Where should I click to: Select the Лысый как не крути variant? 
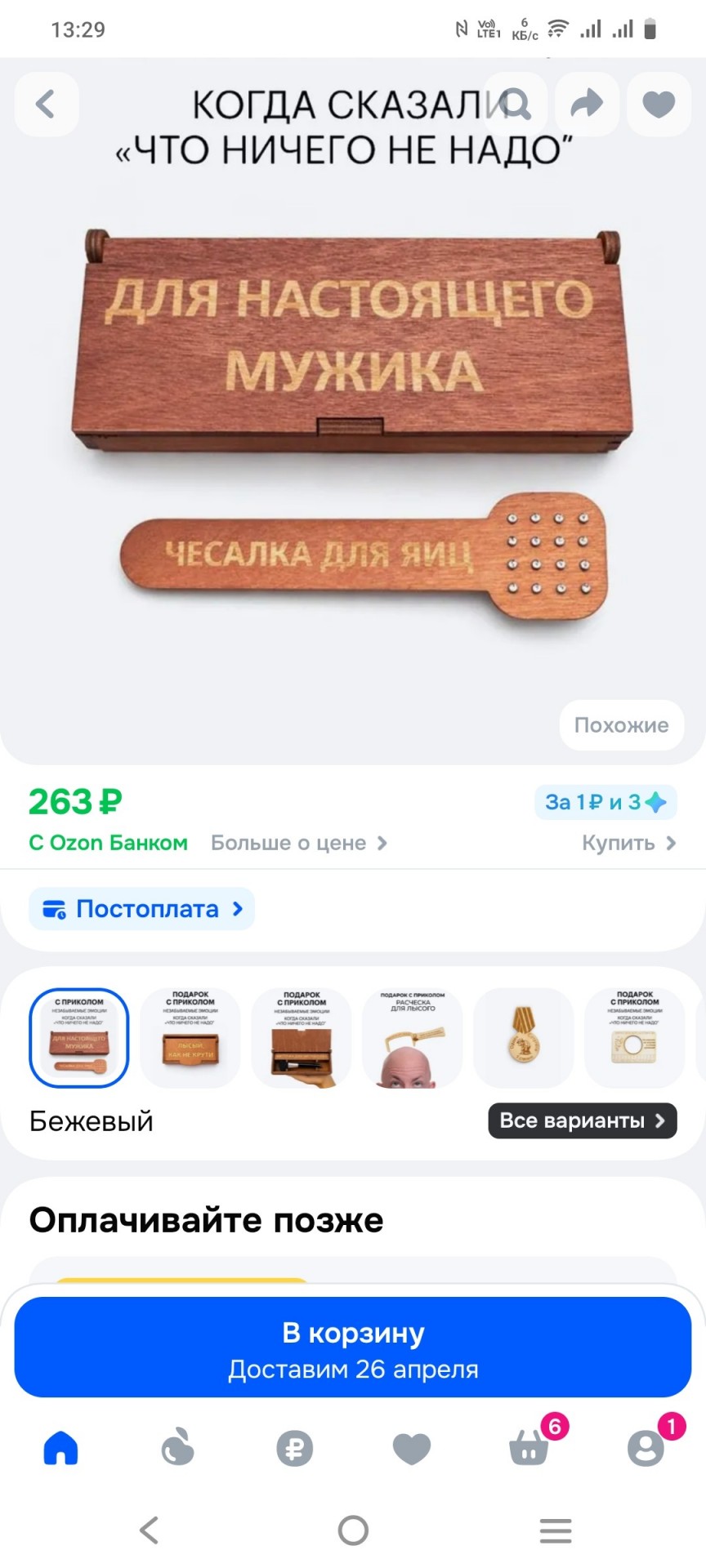click(190, 1038)
